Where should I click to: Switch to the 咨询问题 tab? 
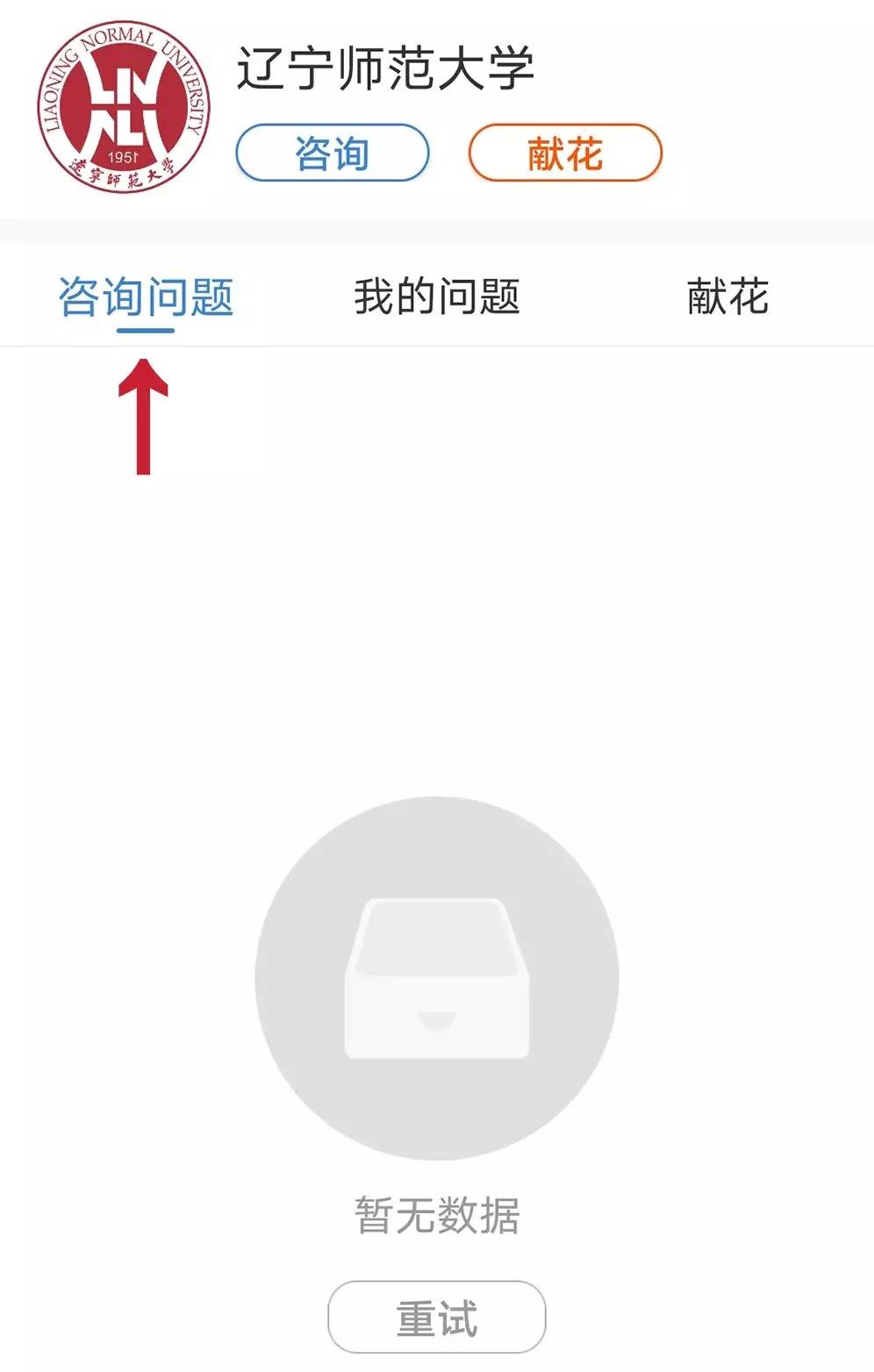click(x=146, y=297)
